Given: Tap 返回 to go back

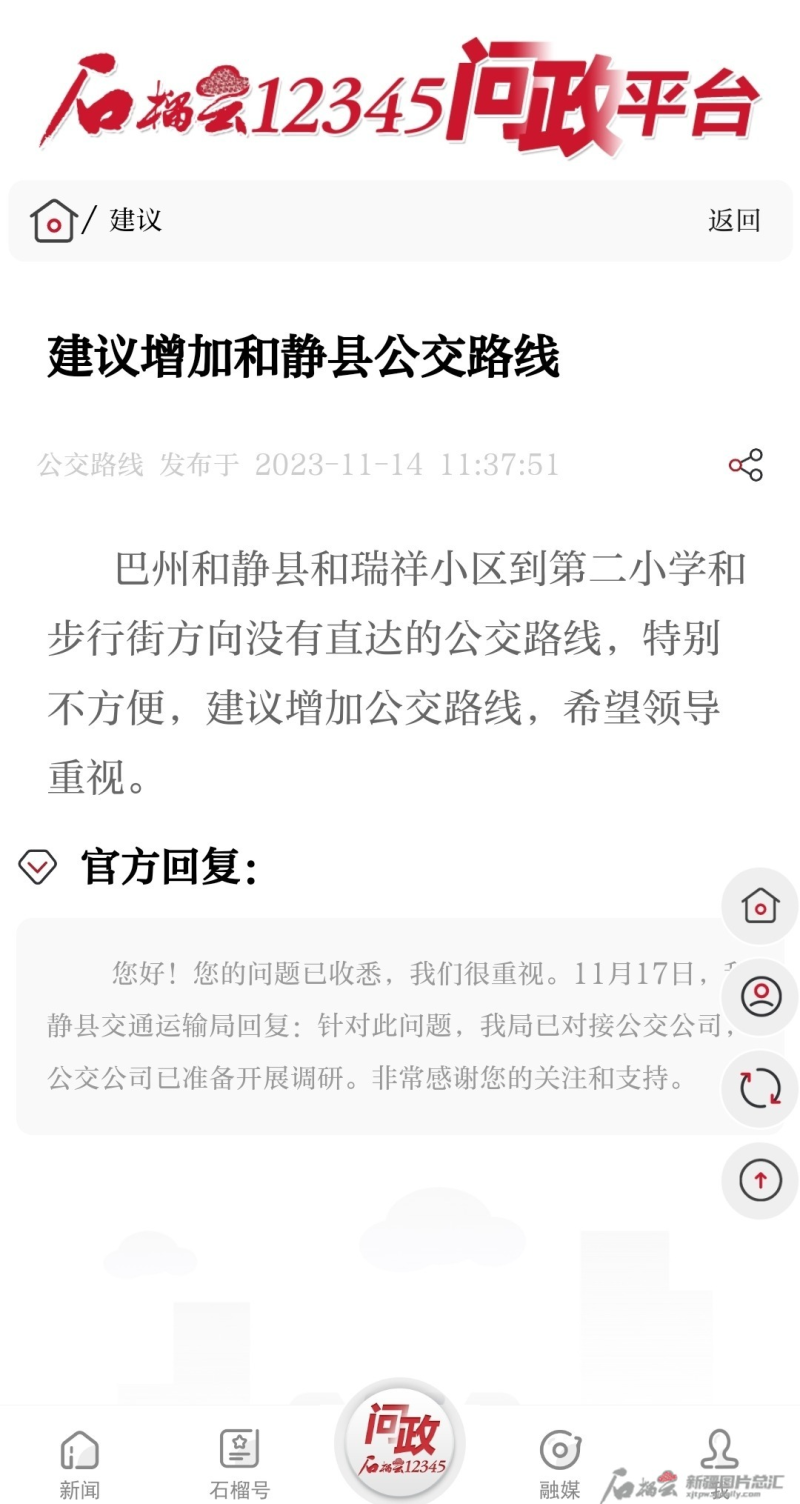Looking at the screenshot, I should [734, 220].
